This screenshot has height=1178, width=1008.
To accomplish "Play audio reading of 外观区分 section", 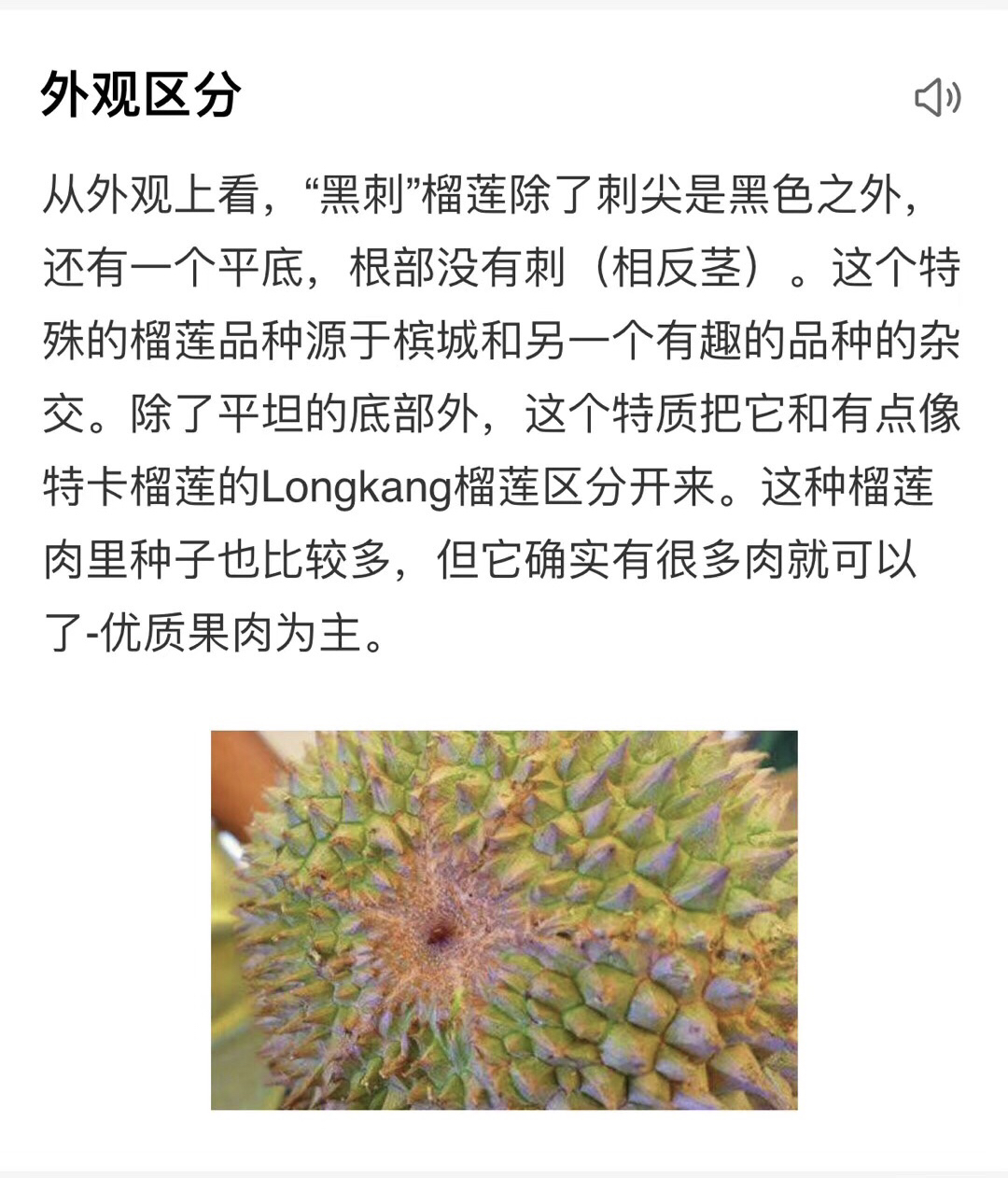I will (937, 97).
